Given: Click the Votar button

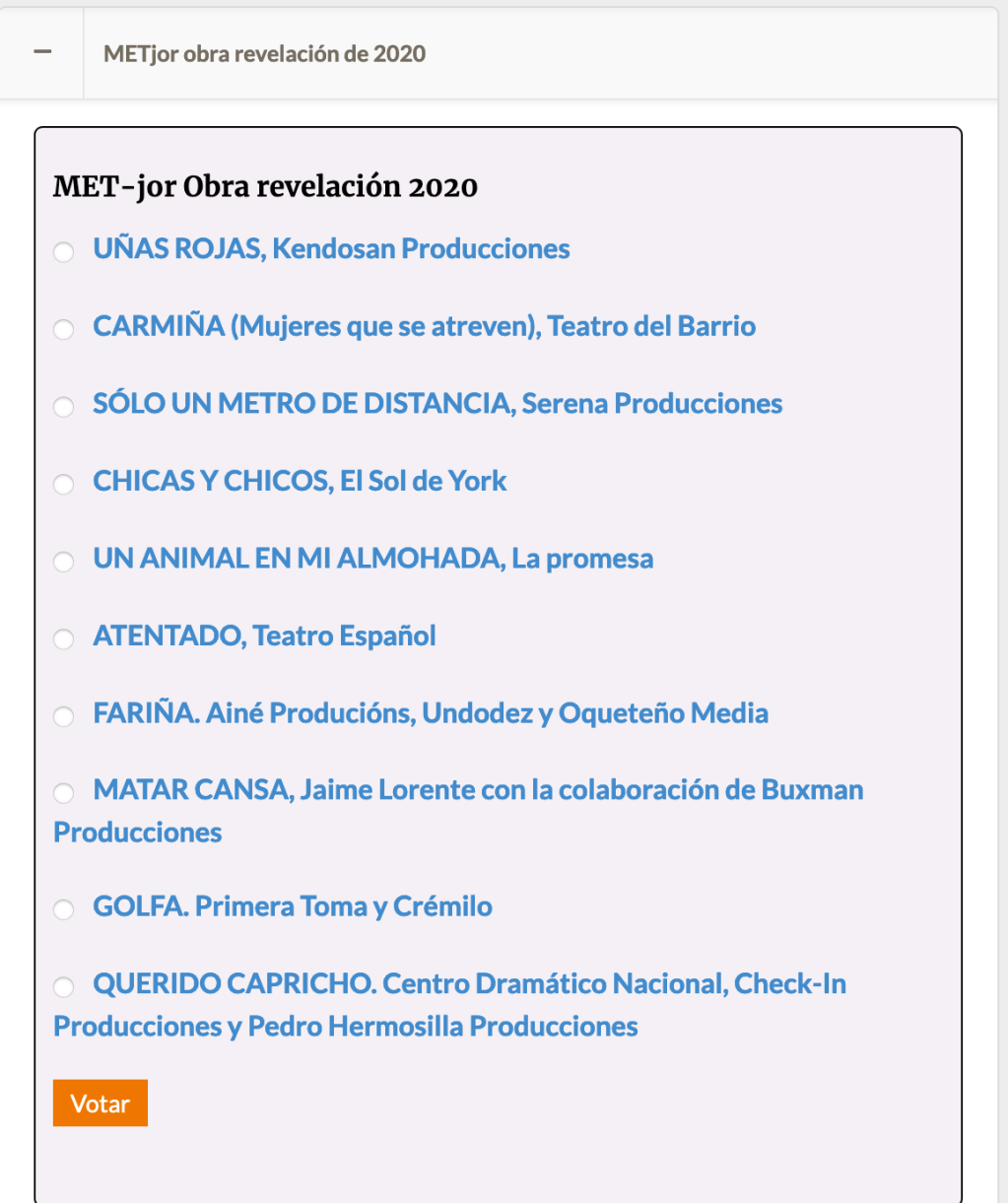Looking at the screenshot, I should 100,1103.
